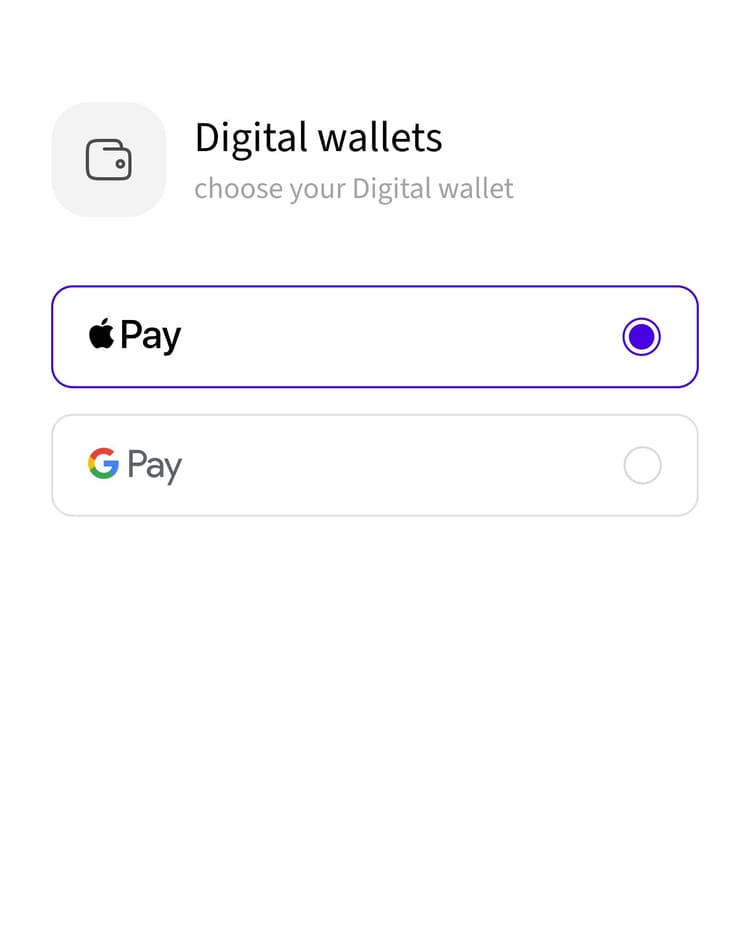Select the Apple Pay brand mark

point(133,335)
